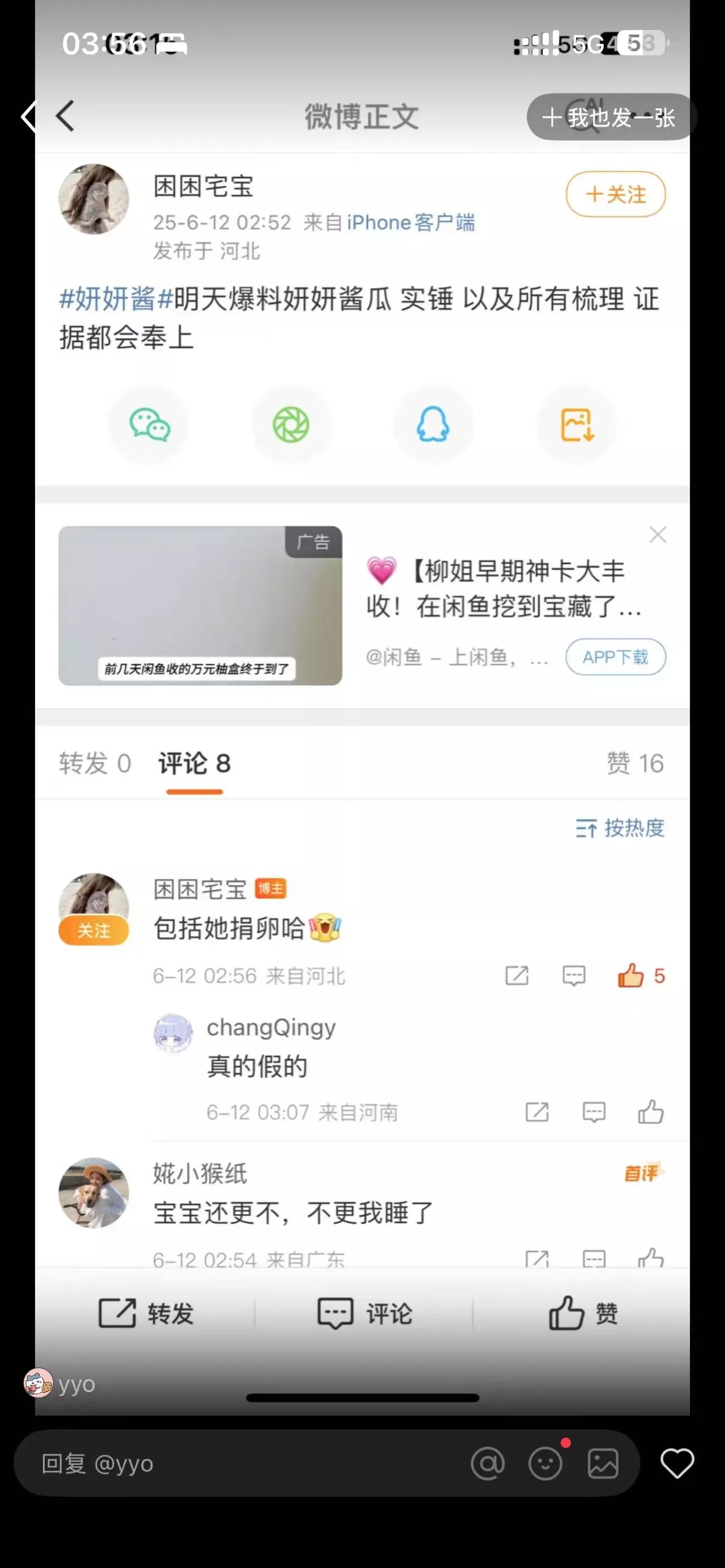Like changQingy's comment

pyautogui.click(x=651, y=1112)
